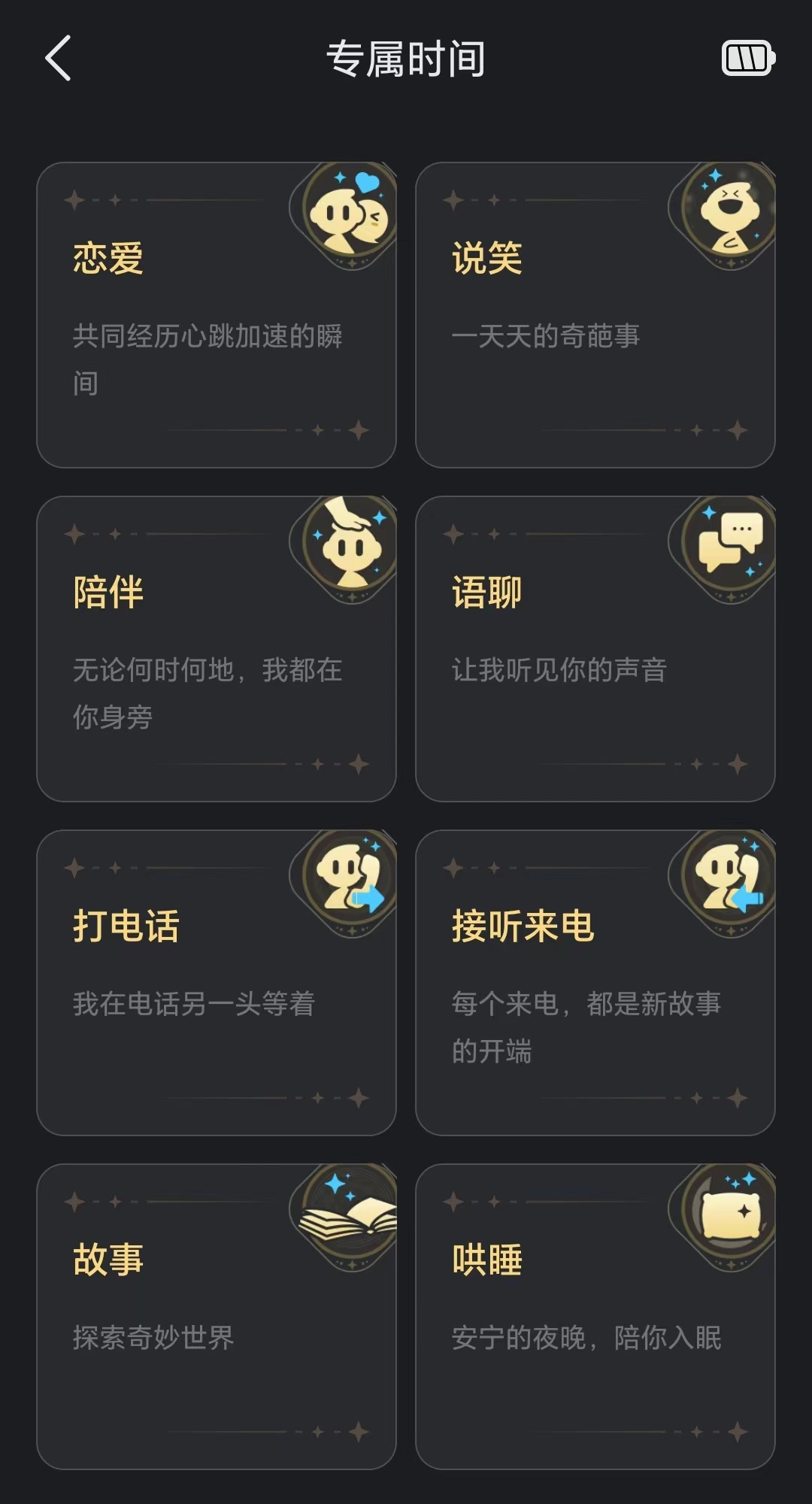Open the 哄睡 card
This screenshot has width=812, height=1504.
click(595, 1317)
